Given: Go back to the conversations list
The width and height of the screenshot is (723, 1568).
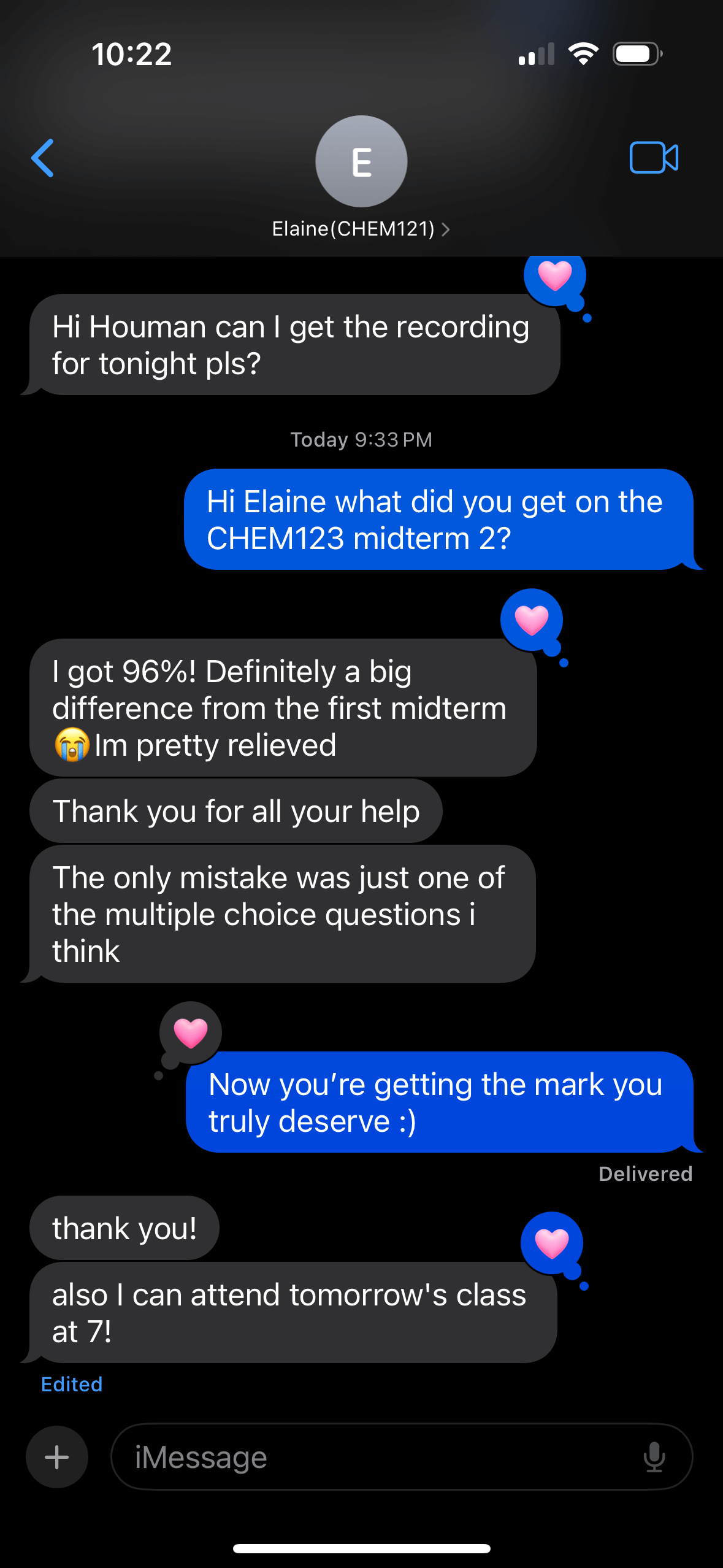Looking at the screenshot, I should point(43,158).
